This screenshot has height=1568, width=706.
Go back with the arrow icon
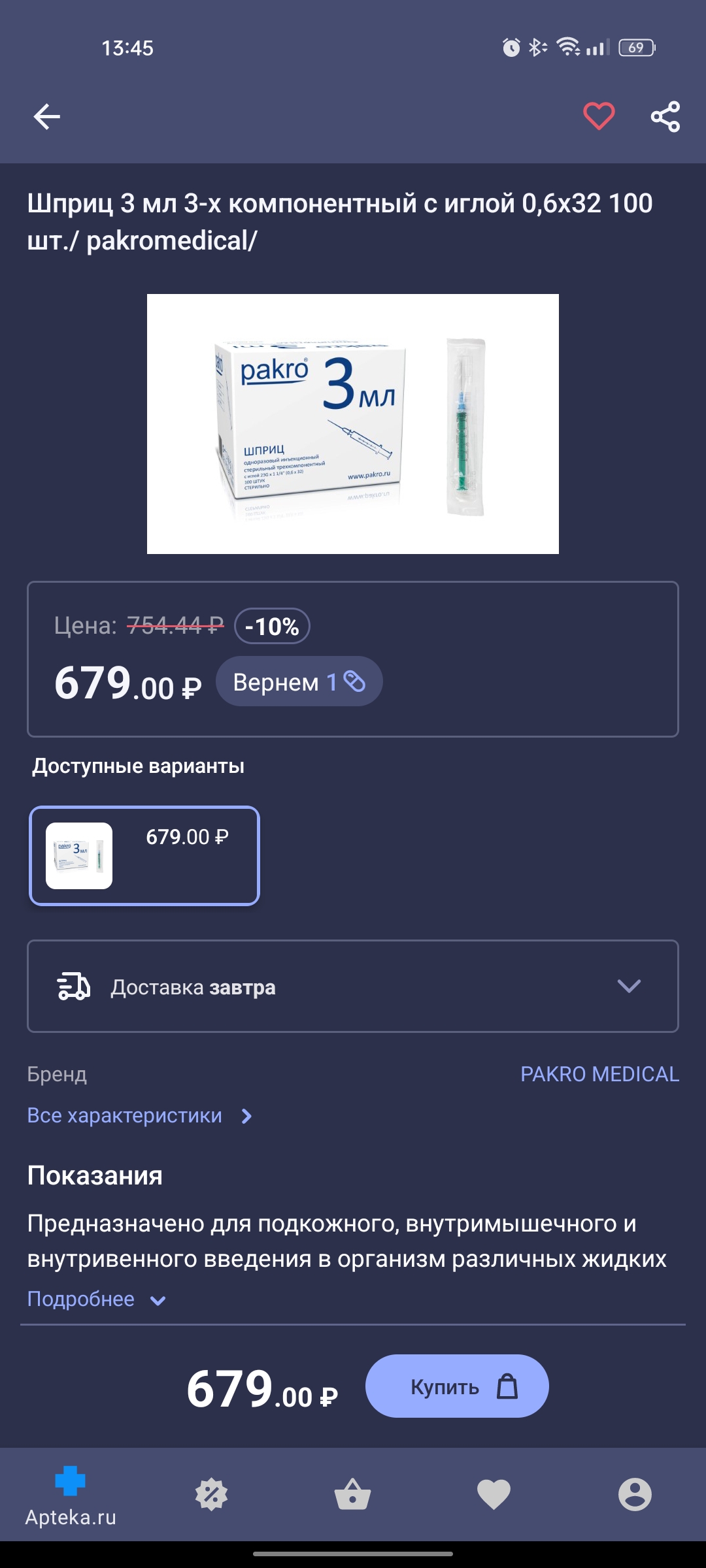point(47,117)
